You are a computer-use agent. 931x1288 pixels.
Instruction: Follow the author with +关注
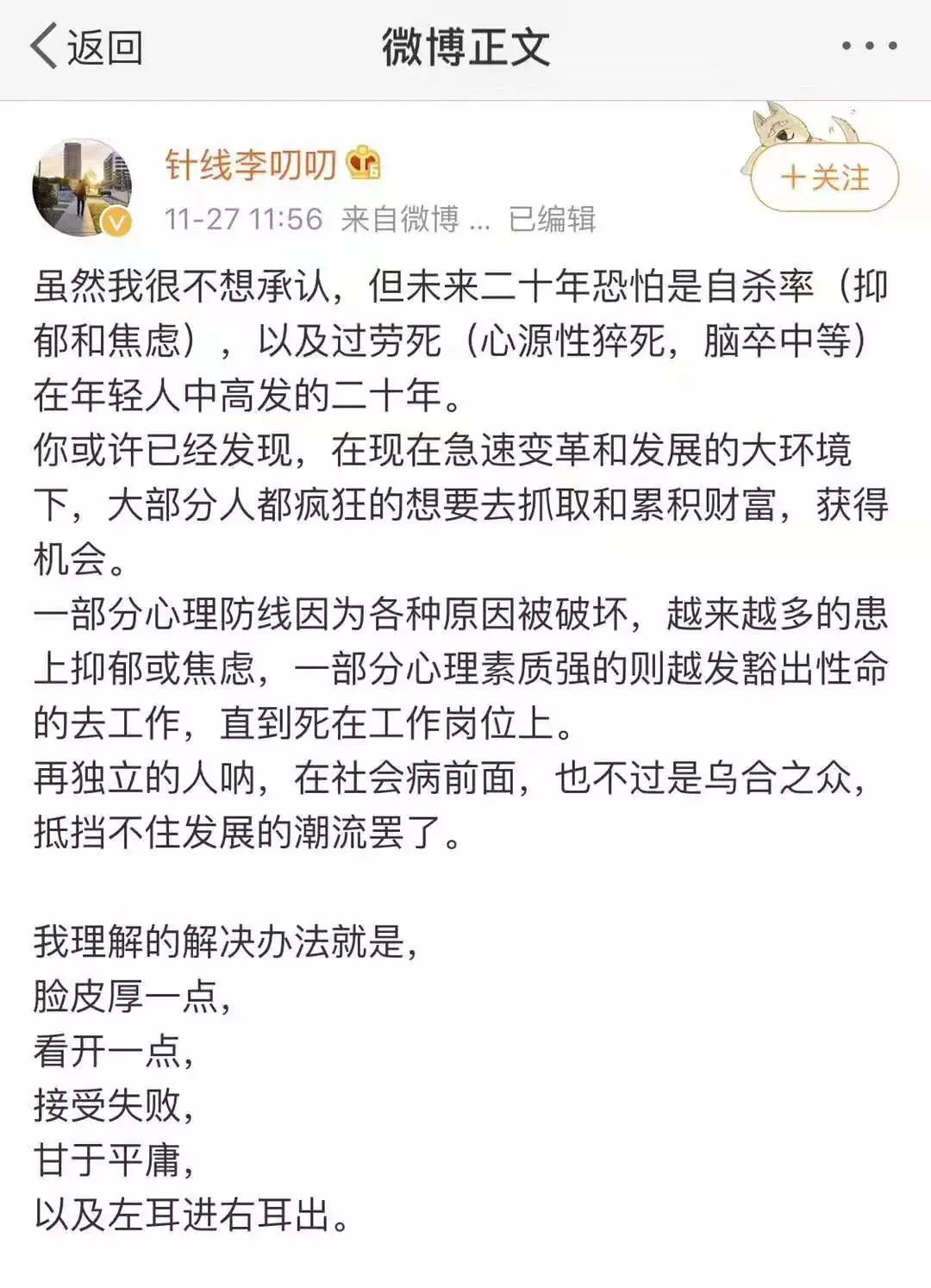[x=825, y=178]
